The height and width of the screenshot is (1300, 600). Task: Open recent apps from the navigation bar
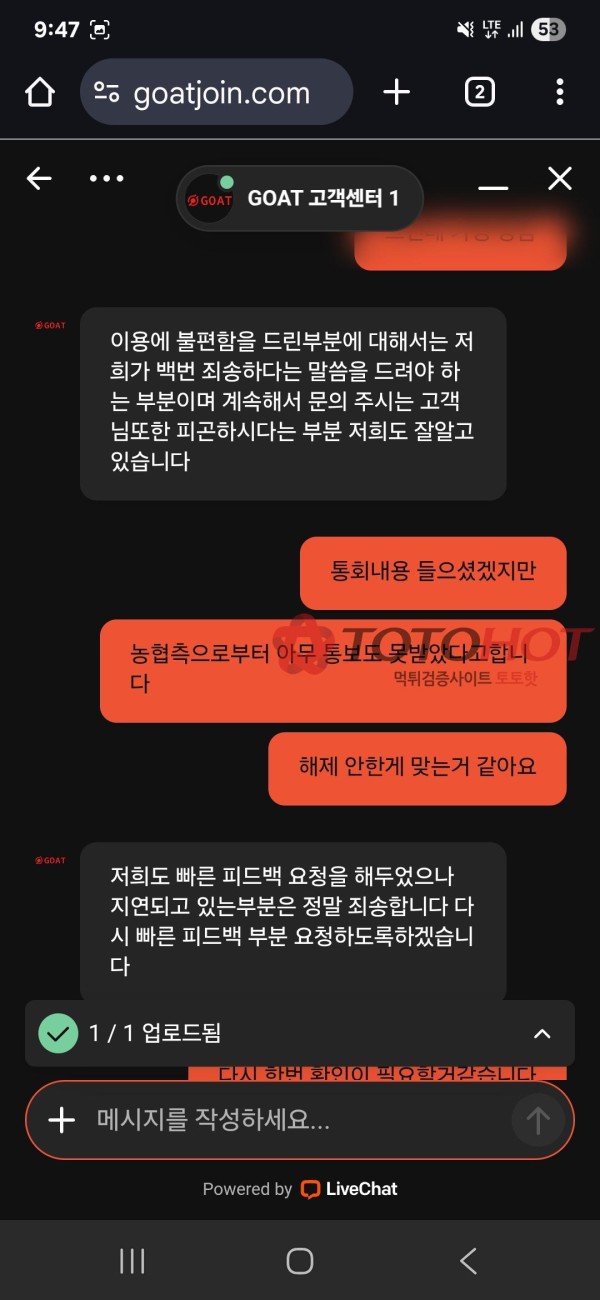132,1261
